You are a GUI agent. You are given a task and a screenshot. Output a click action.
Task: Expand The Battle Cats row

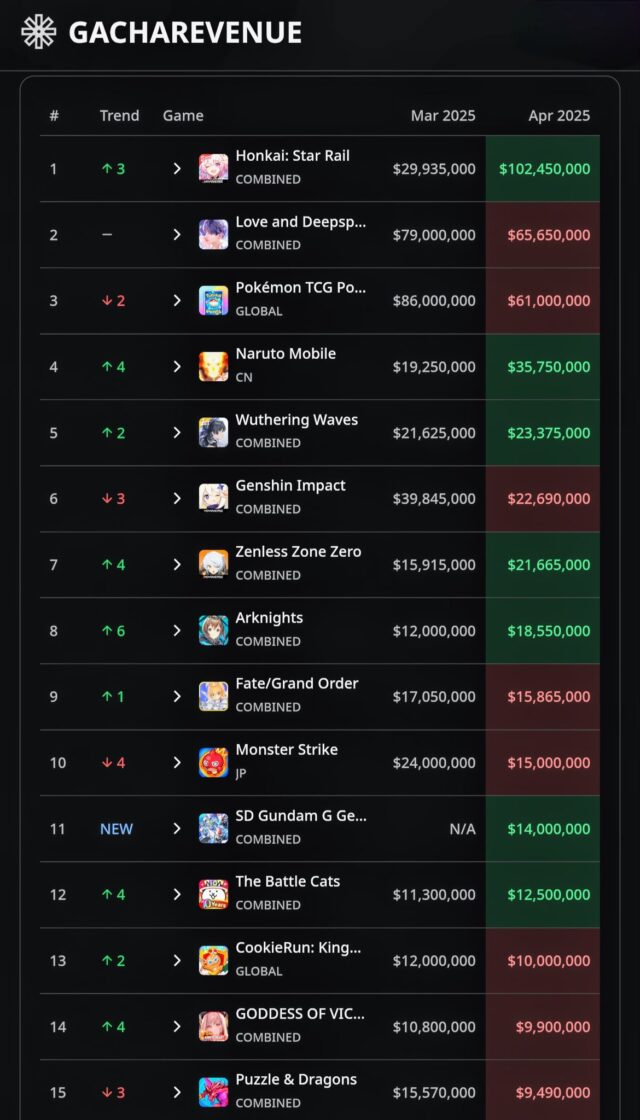[x=177, y=894]
